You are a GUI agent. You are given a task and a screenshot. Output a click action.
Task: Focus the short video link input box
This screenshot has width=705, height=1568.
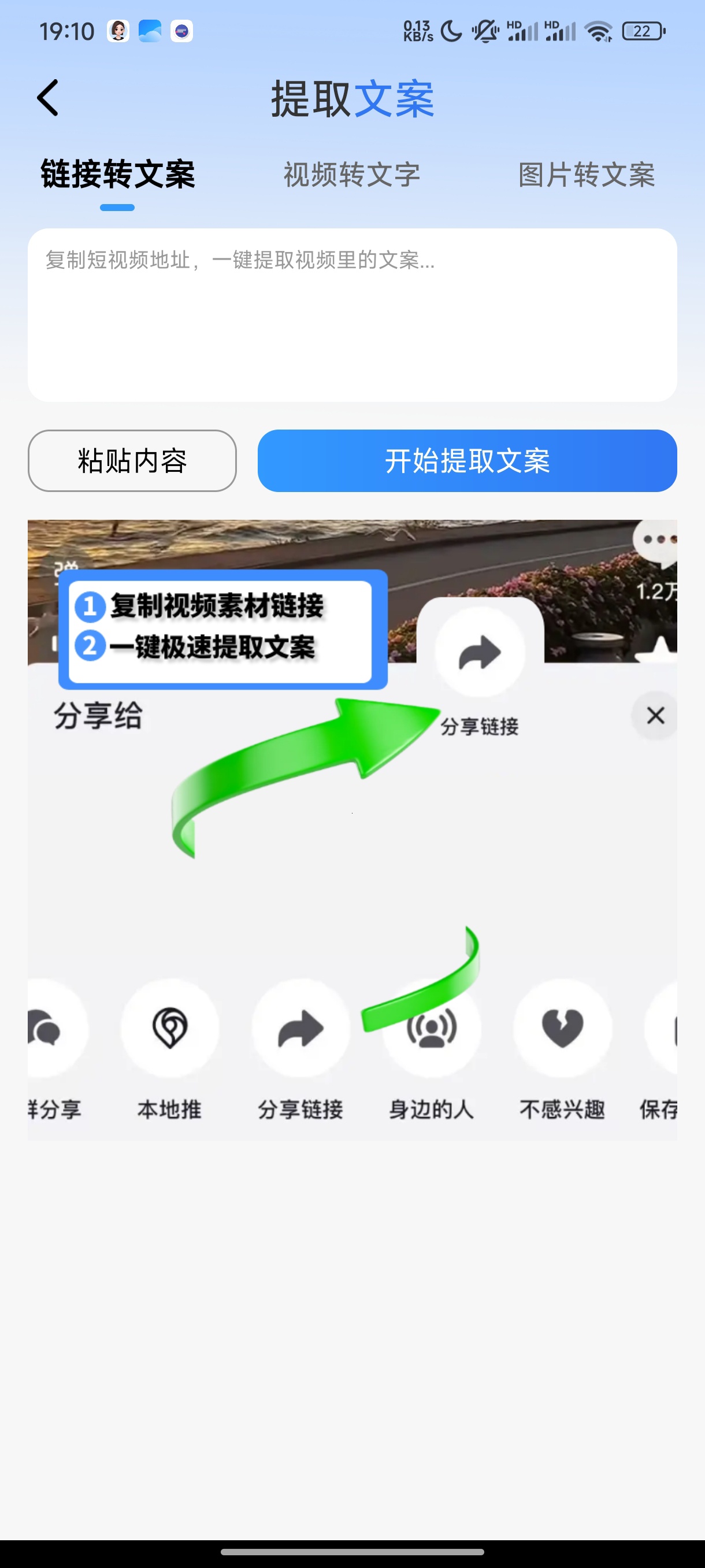click(352, 314)
